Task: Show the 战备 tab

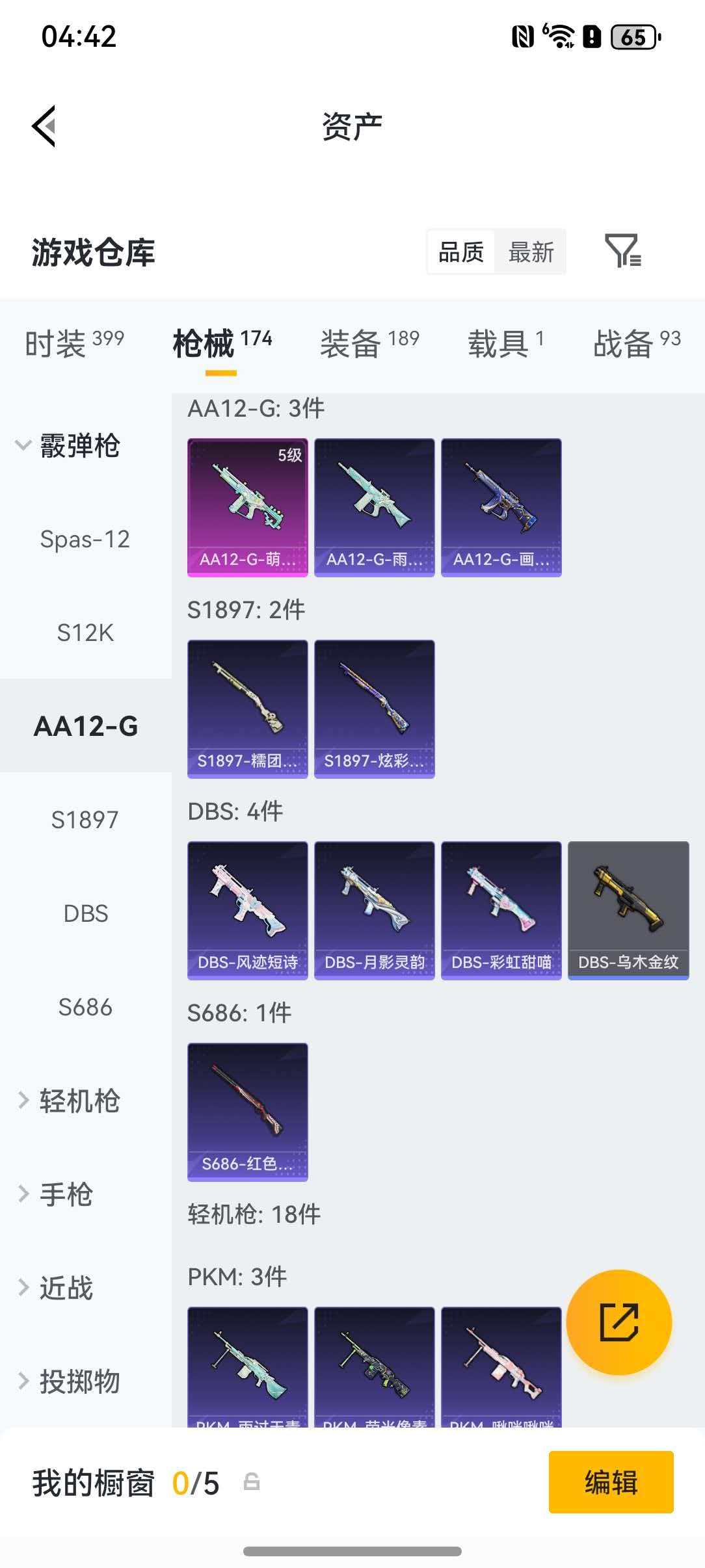Action: coord(636,343)
